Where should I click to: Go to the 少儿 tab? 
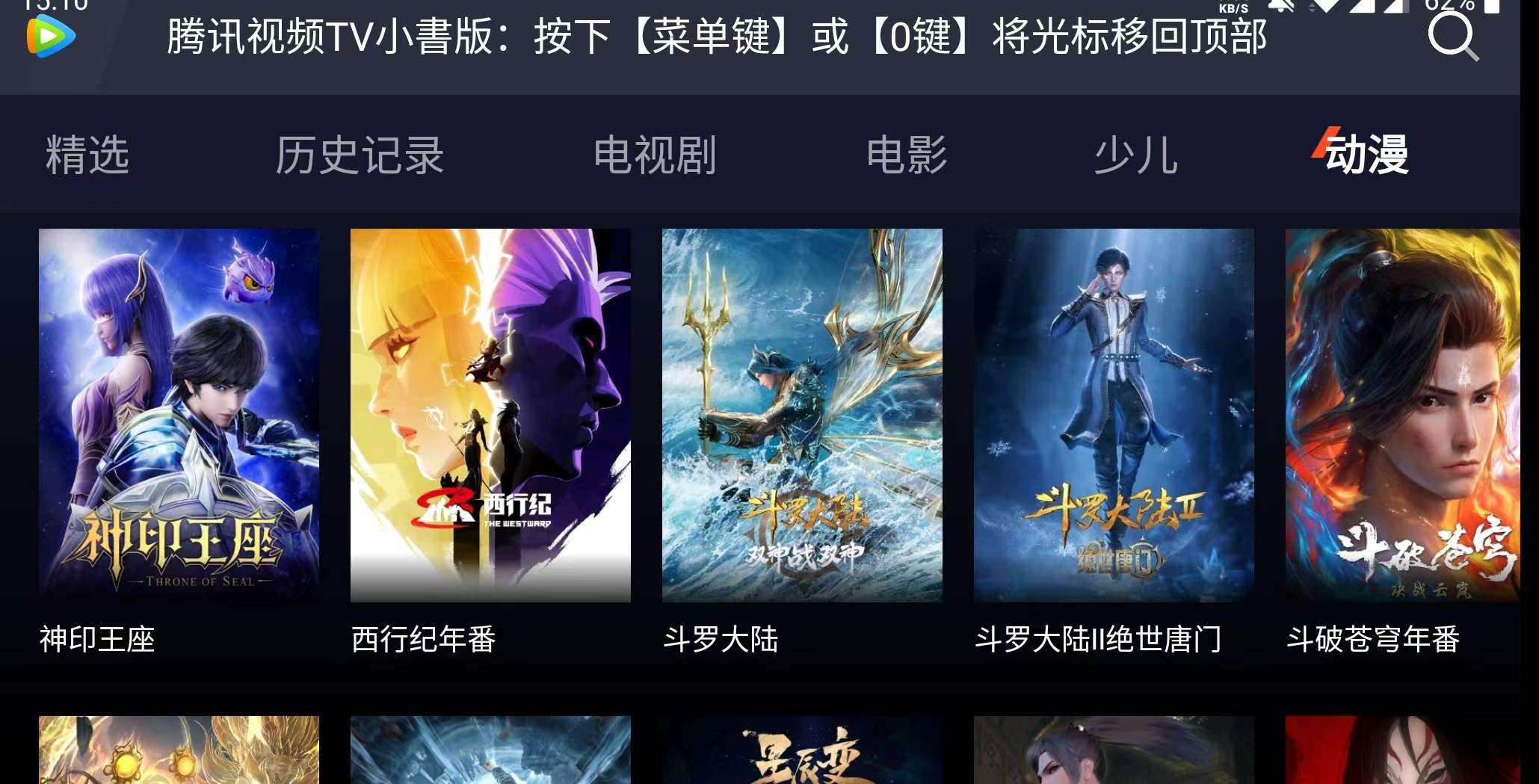1136,155
